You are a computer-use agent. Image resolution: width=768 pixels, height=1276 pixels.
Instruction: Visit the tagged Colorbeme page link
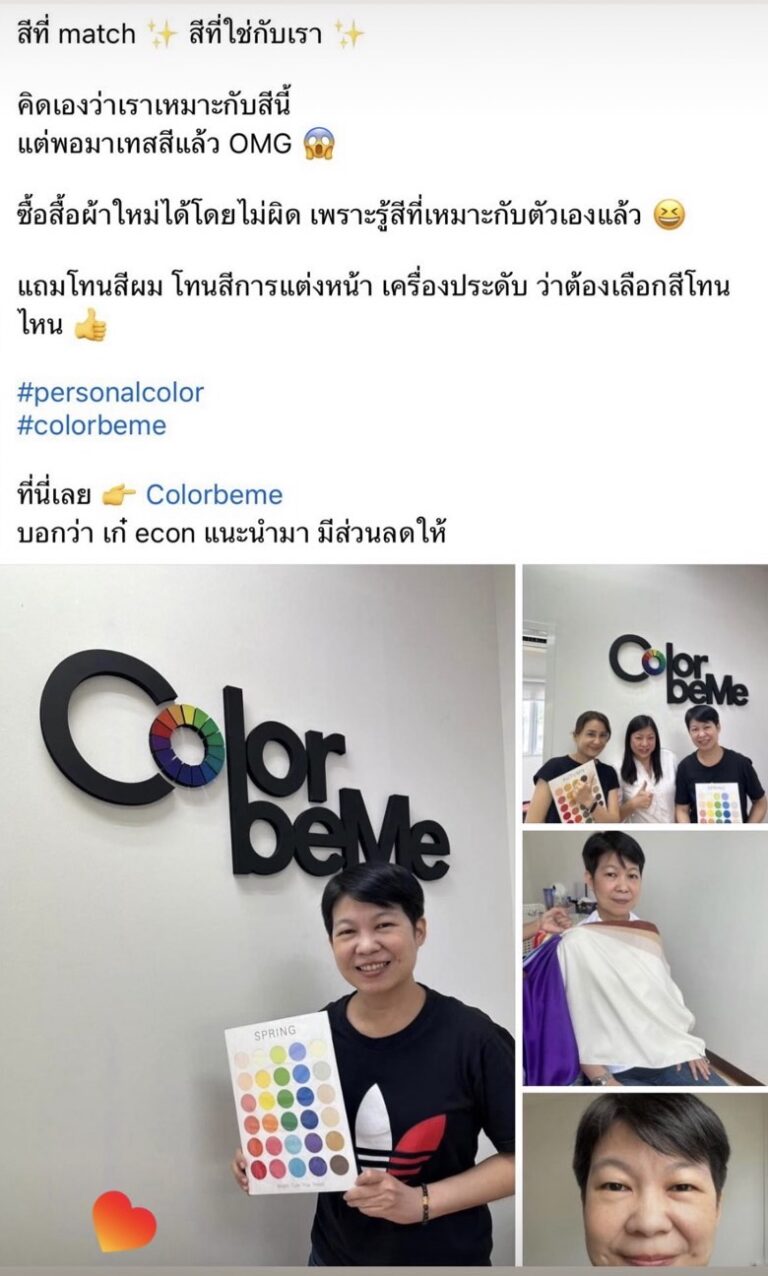coord(214,495)
